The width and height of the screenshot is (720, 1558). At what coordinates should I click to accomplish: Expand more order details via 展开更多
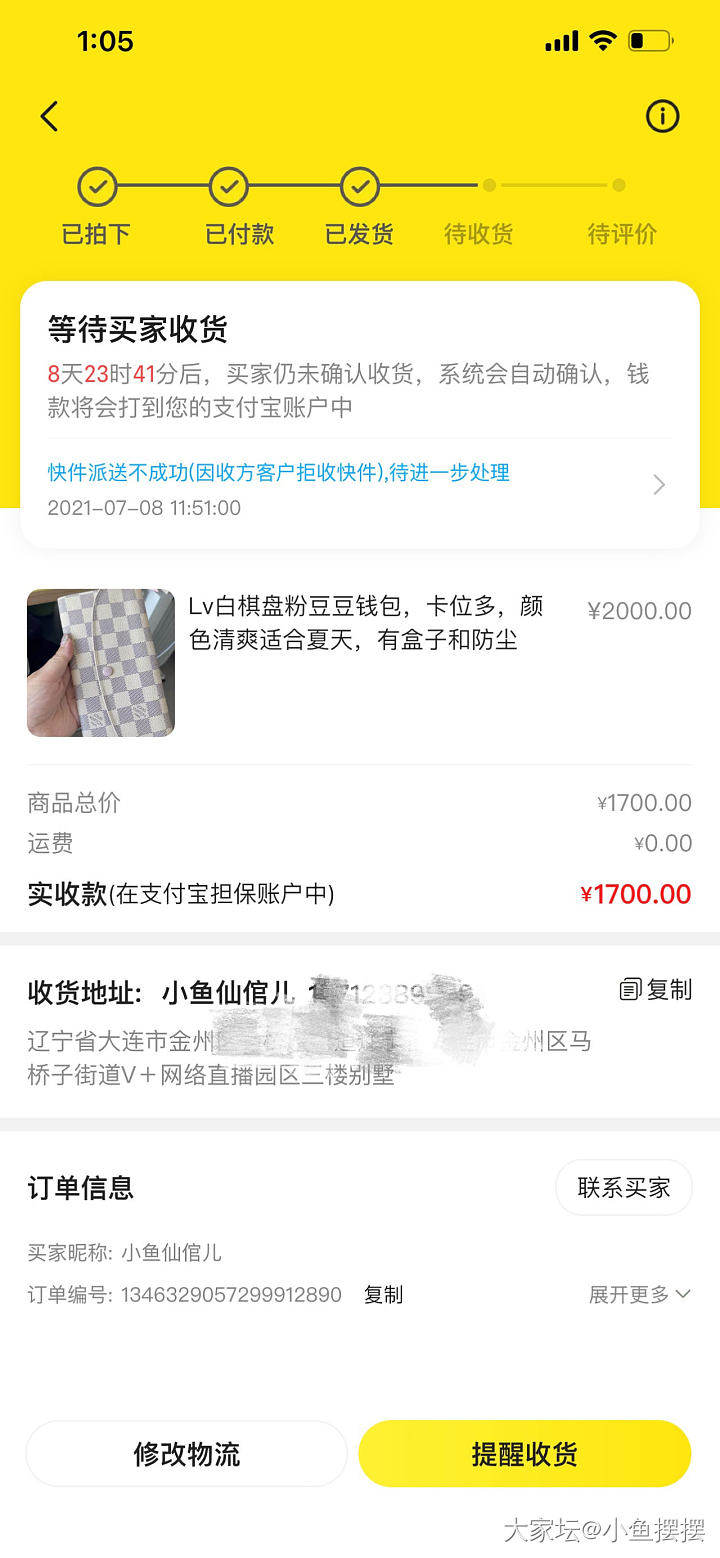pyautogui.click(x=639, y=1295)
